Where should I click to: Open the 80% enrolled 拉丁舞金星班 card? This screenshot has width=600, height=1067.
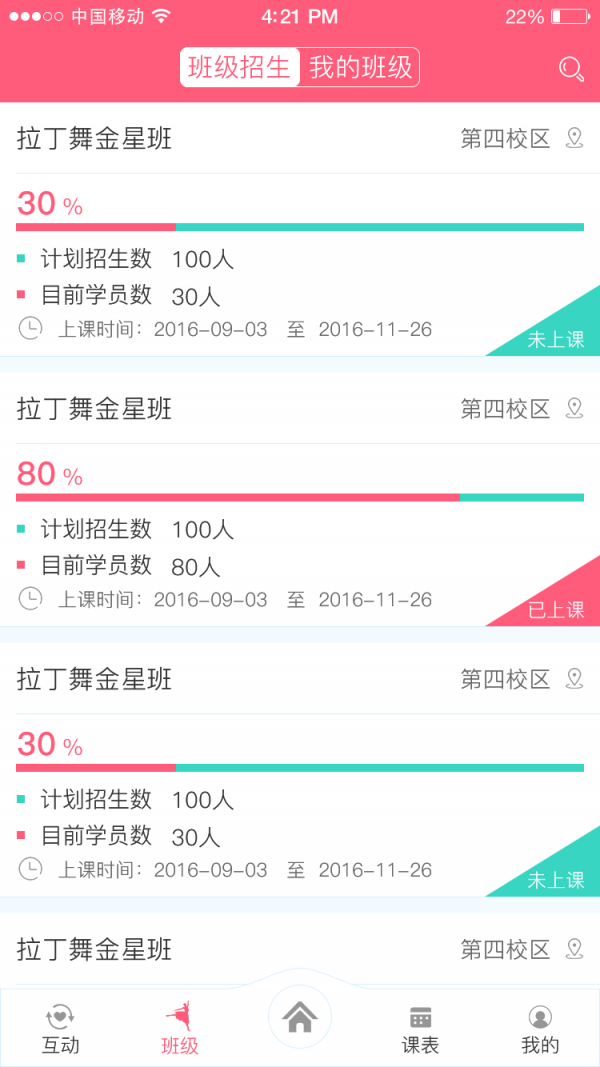click(300, 500)
